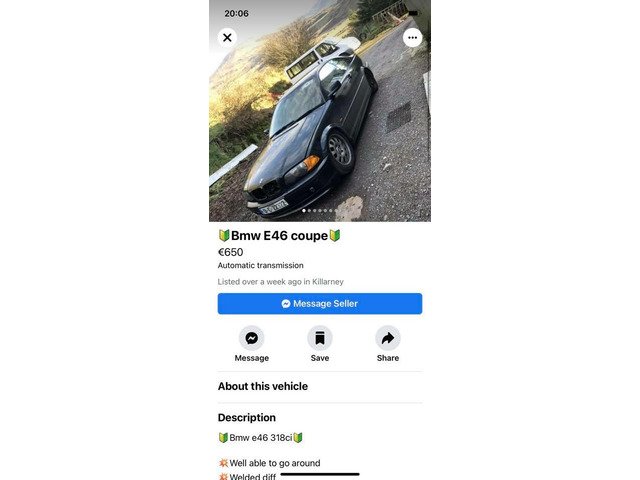Save this listing with the bookmark
Viewport: 640px width, 480px height.
[320, 338]
